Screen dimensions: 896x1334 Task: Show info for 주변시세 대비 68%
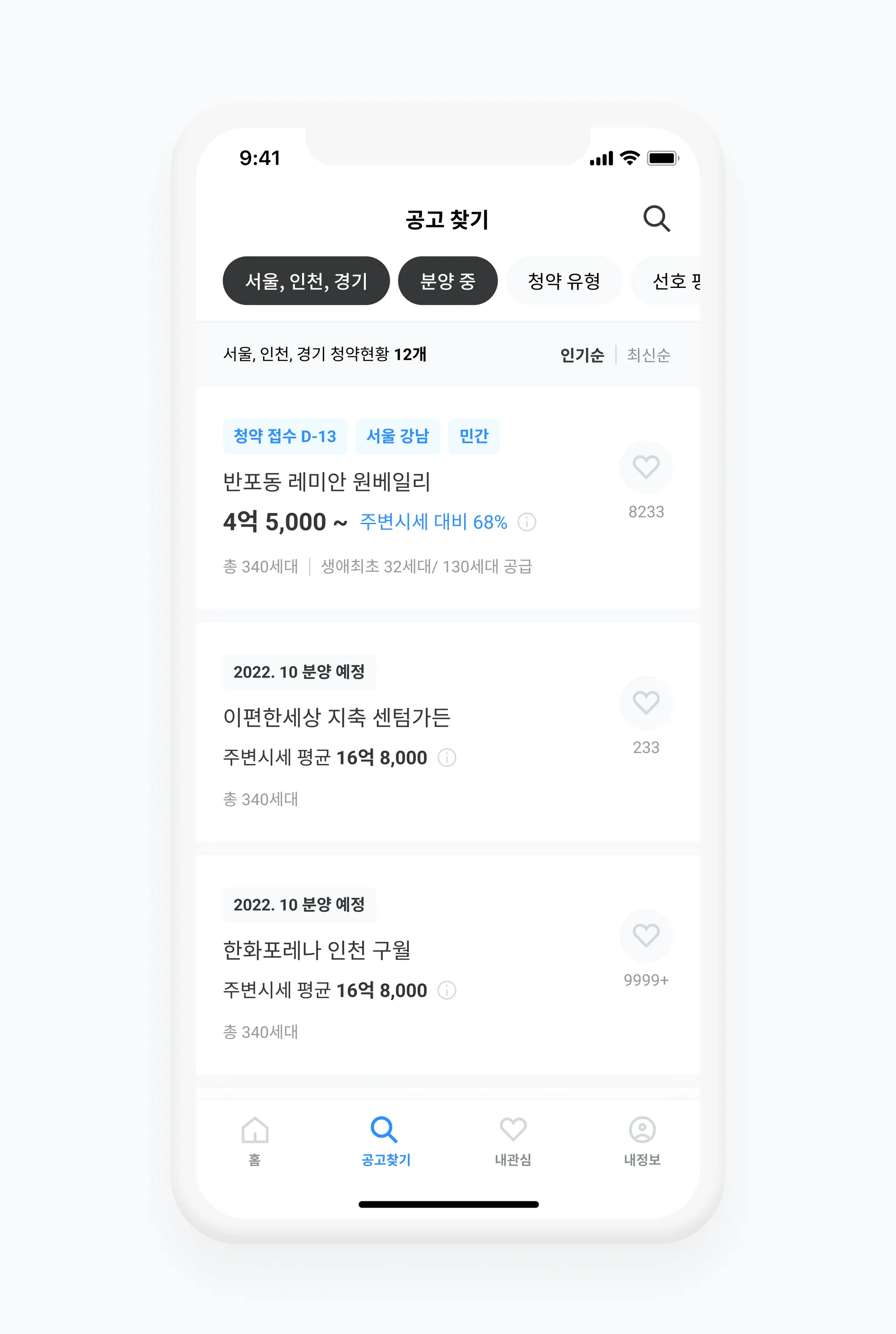click(x=526, y=522)
